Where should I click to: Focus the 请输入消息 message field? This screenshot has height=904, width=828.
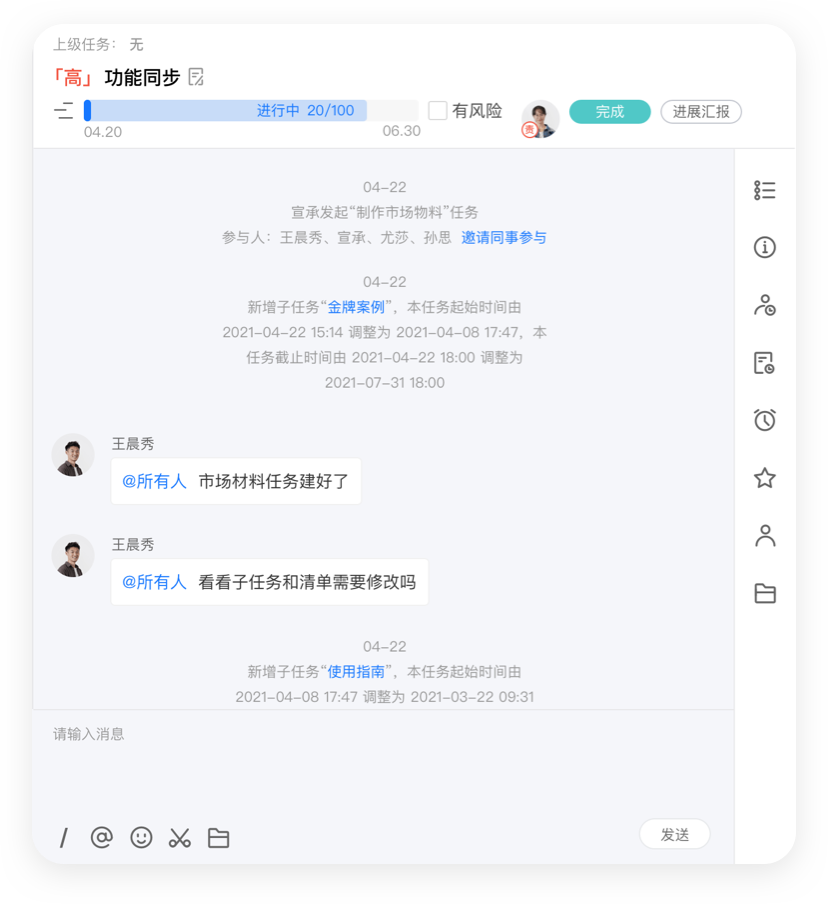pos(380,760)
